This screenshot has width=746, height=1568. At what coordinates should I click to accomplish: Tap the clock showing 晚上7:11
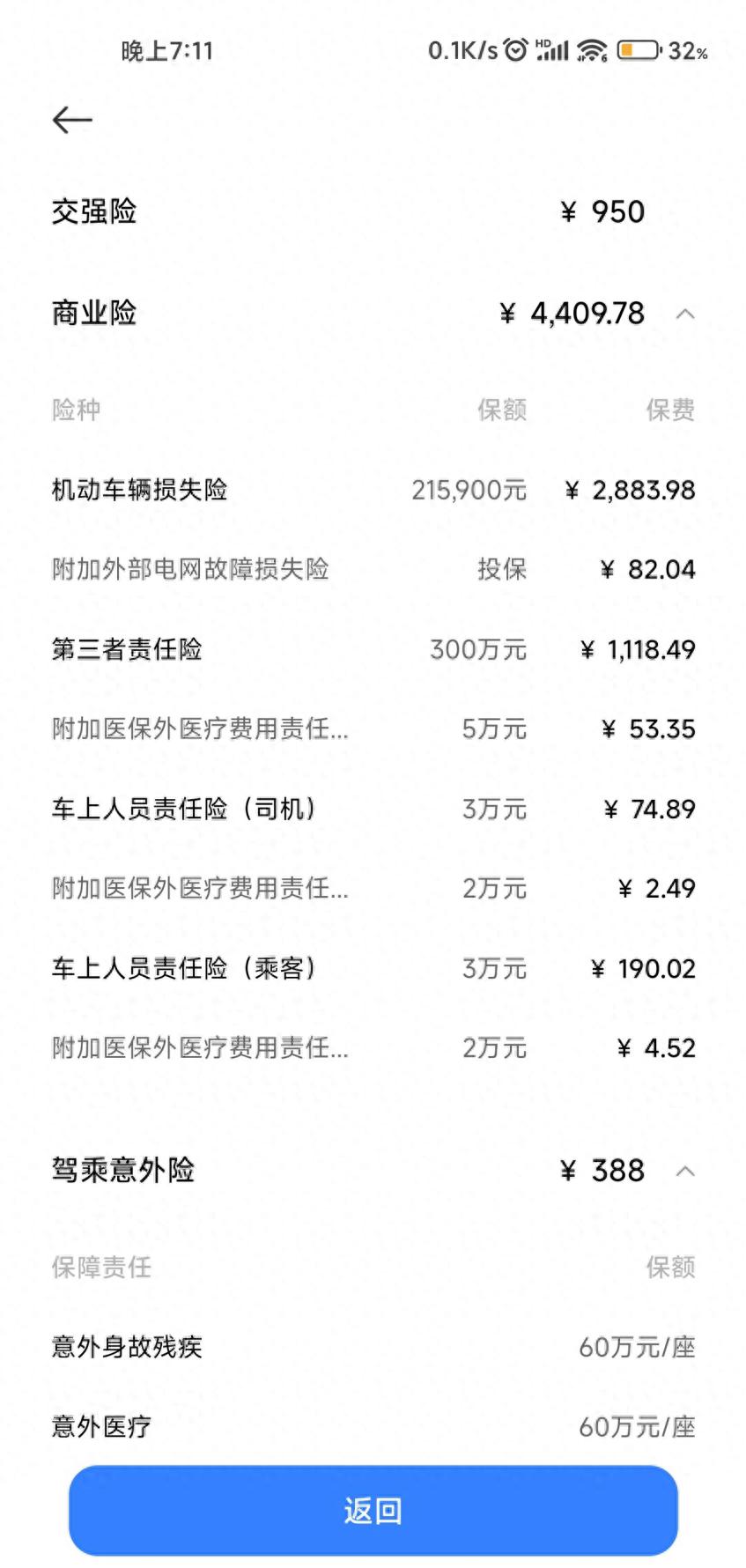tap(167, 50)
